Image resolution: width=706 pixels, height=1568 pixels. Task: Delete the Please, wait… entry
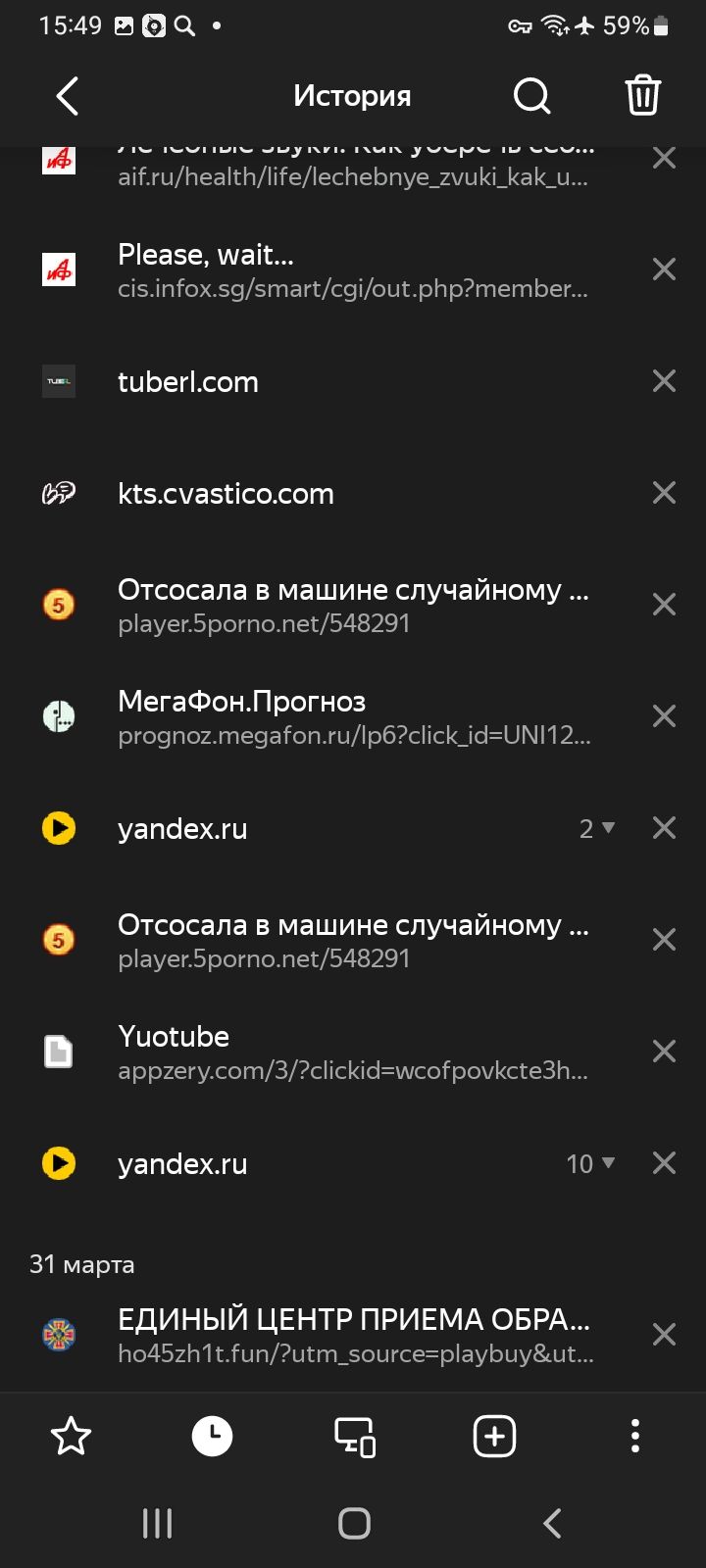[x=664, y=269]
